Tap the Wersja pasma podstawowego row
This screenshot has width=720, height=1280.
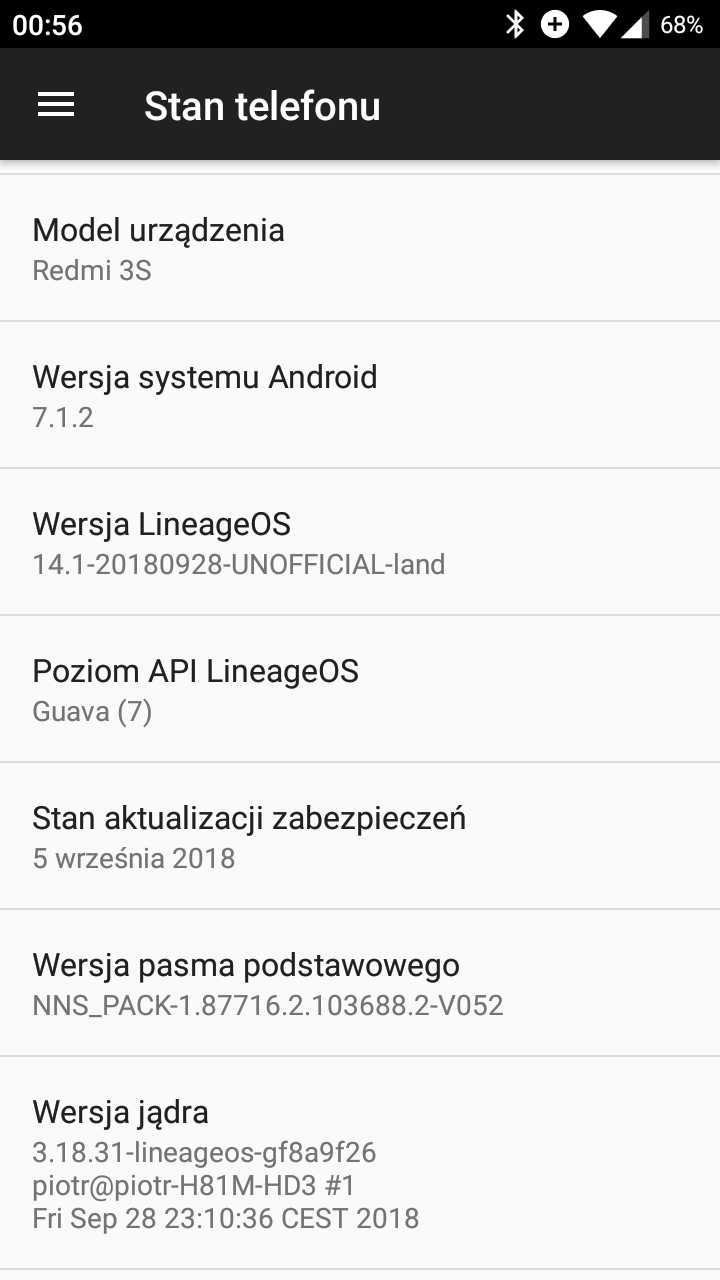360,982
